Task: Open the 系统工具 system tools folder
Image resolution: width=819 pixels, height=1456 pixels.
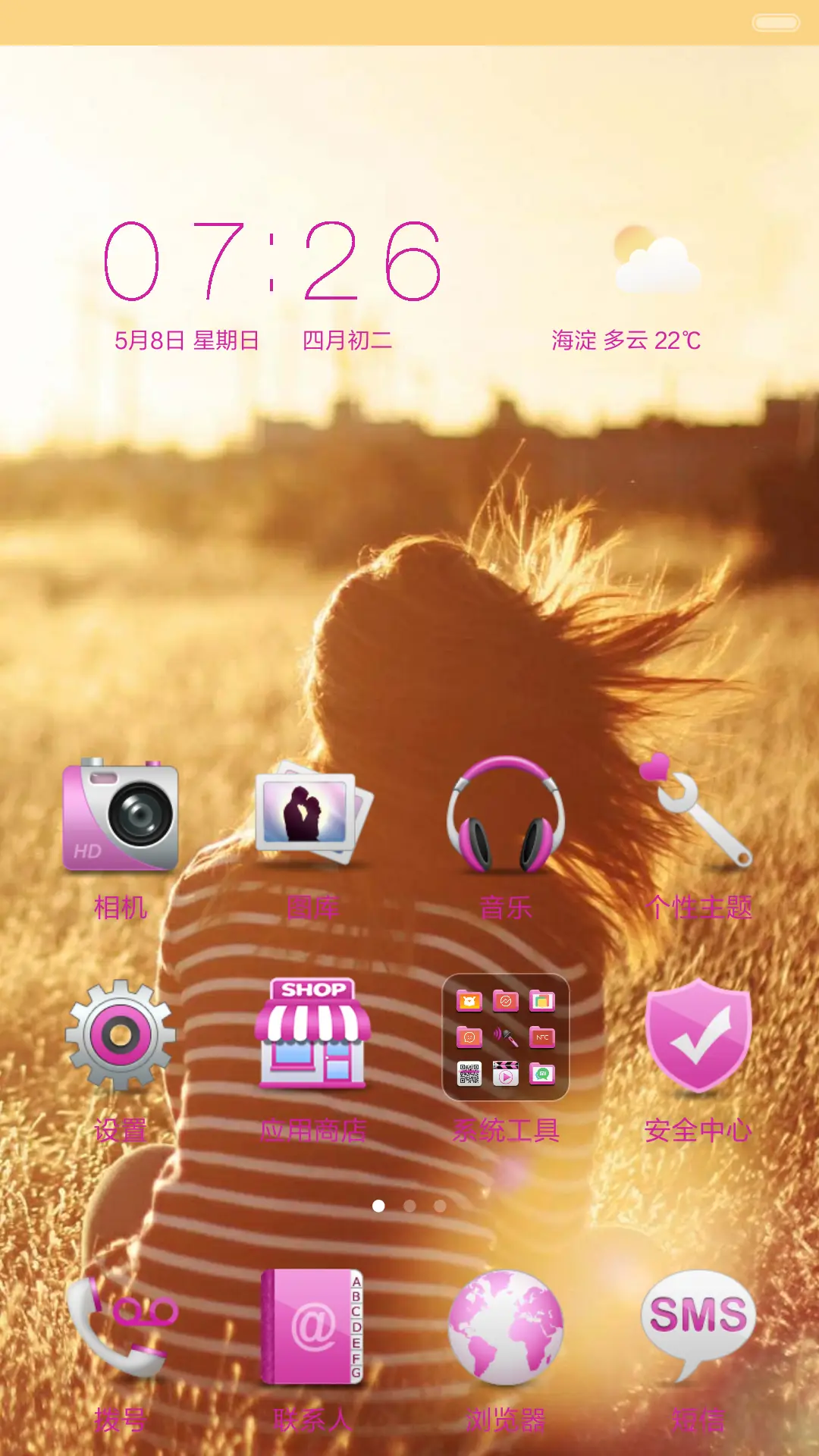Action: point(504,1035)
